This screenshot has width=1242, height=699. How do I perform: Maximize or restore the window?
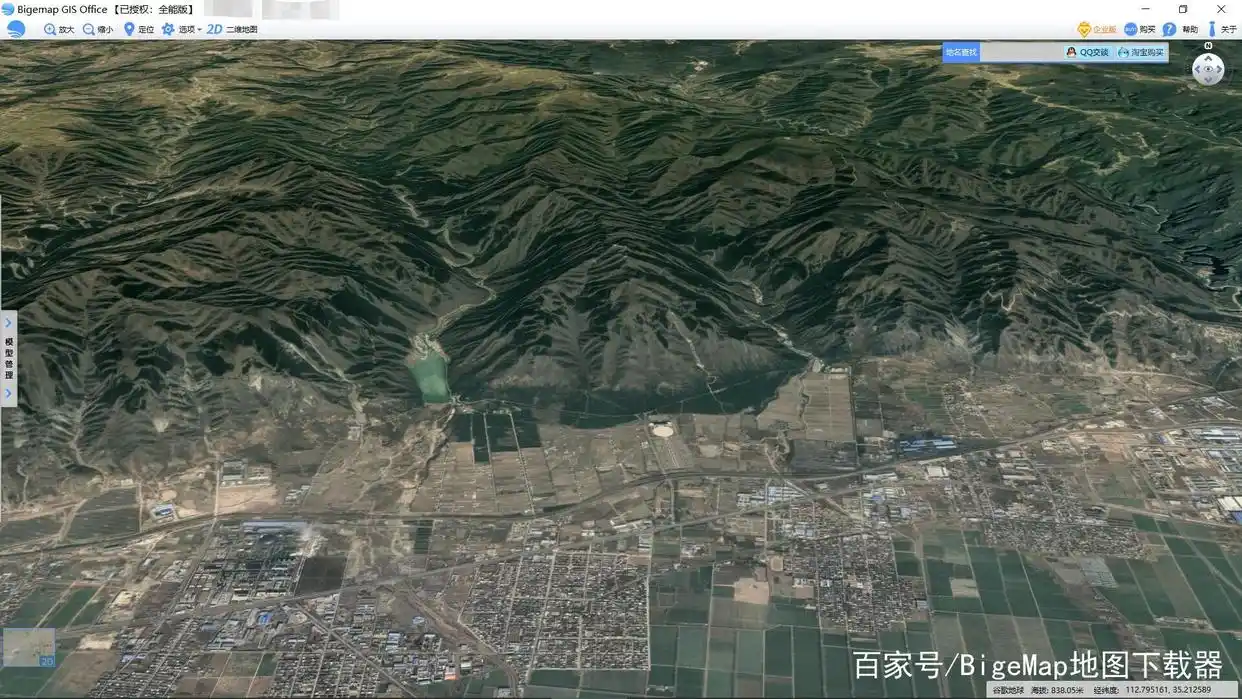pos(1183,9)
